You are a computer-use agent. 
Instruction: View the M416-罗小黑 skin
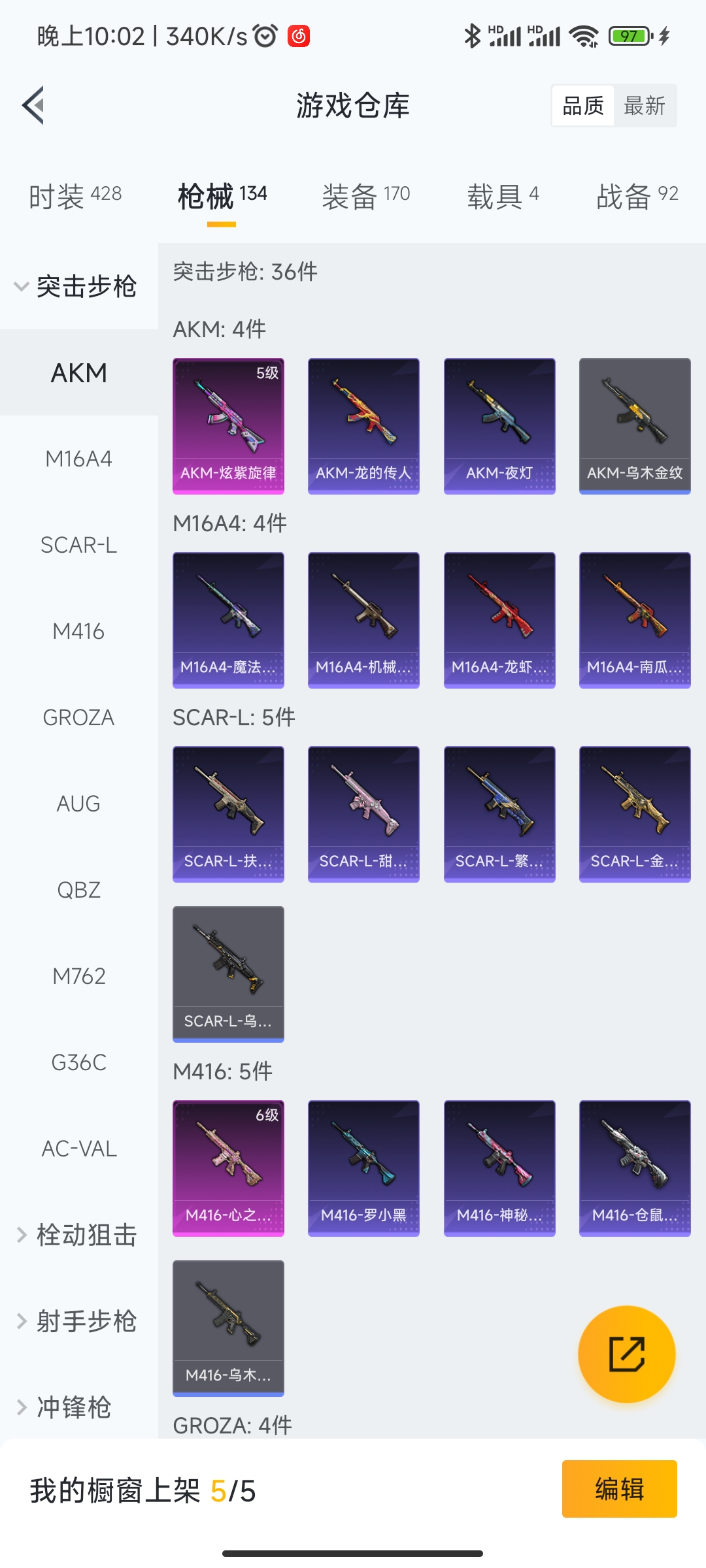pyautogui.click(x=363, y=1168)
